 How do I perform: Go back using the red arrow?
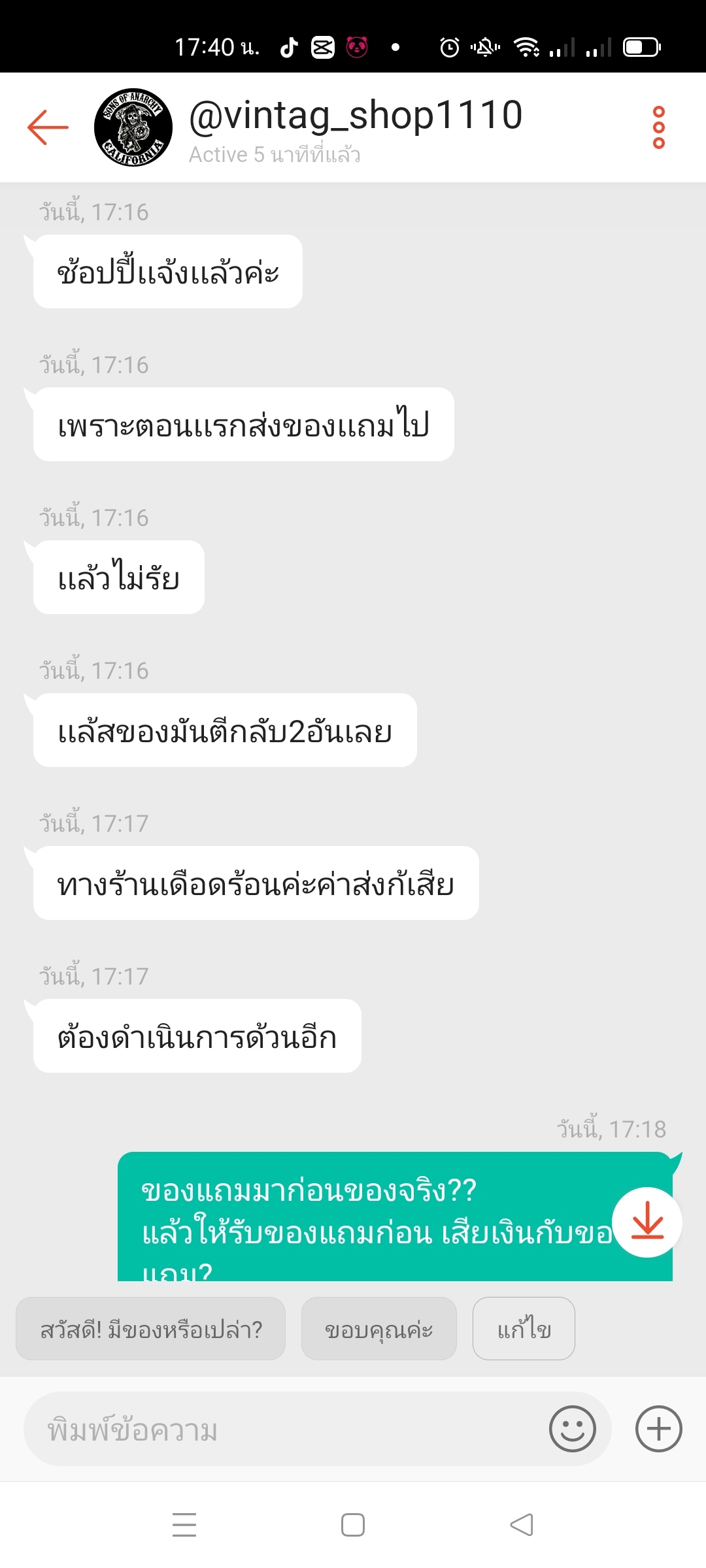(48, 127)
